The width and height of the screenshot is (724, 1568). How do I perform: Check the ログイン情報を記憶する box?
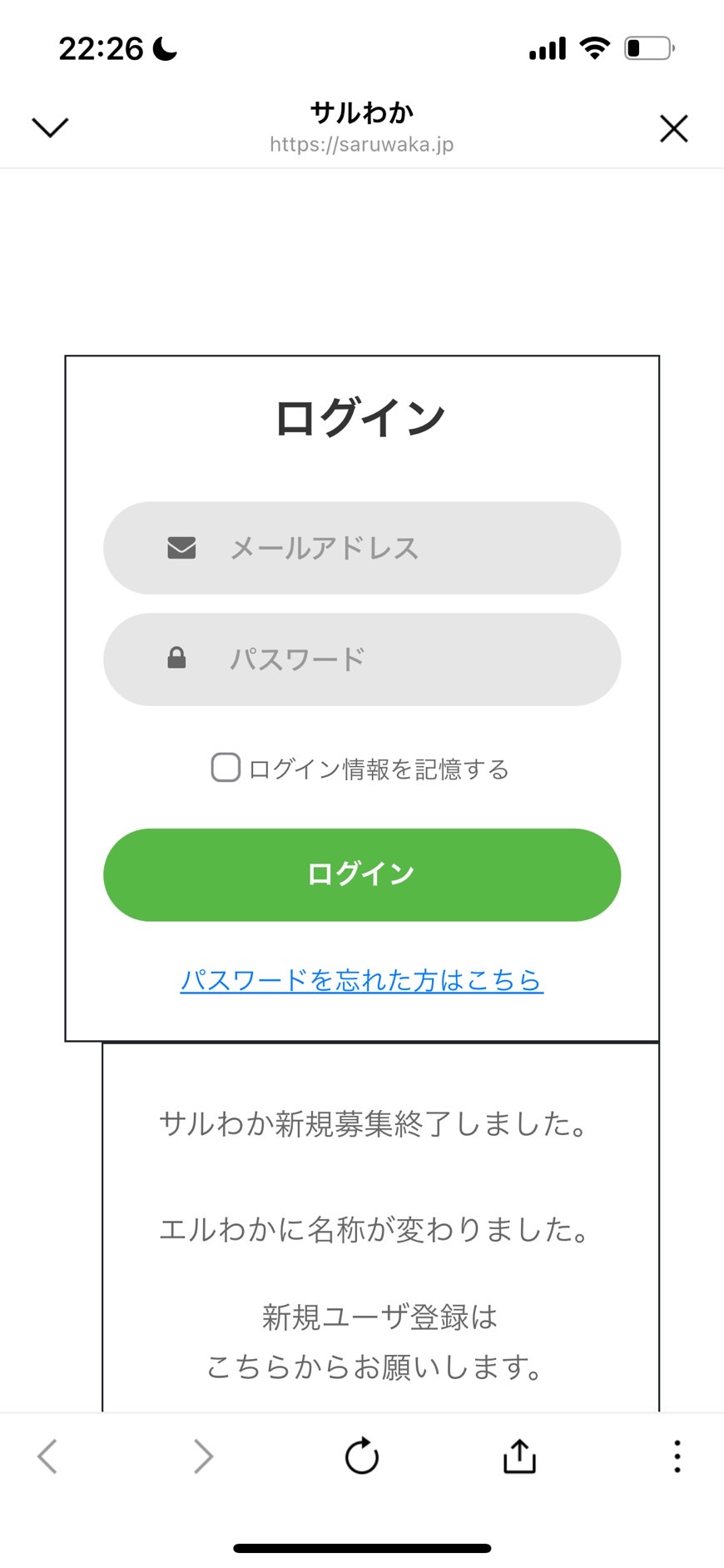click(x=226, y=768)
